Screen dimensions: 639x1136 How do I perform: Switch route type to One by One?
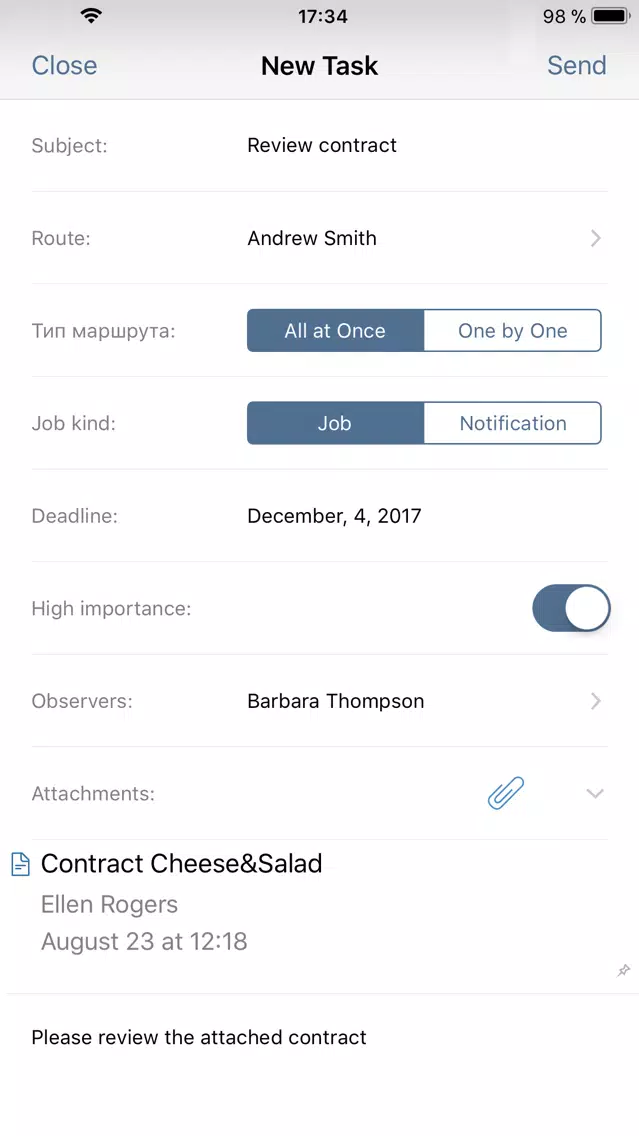pos(512,330)
